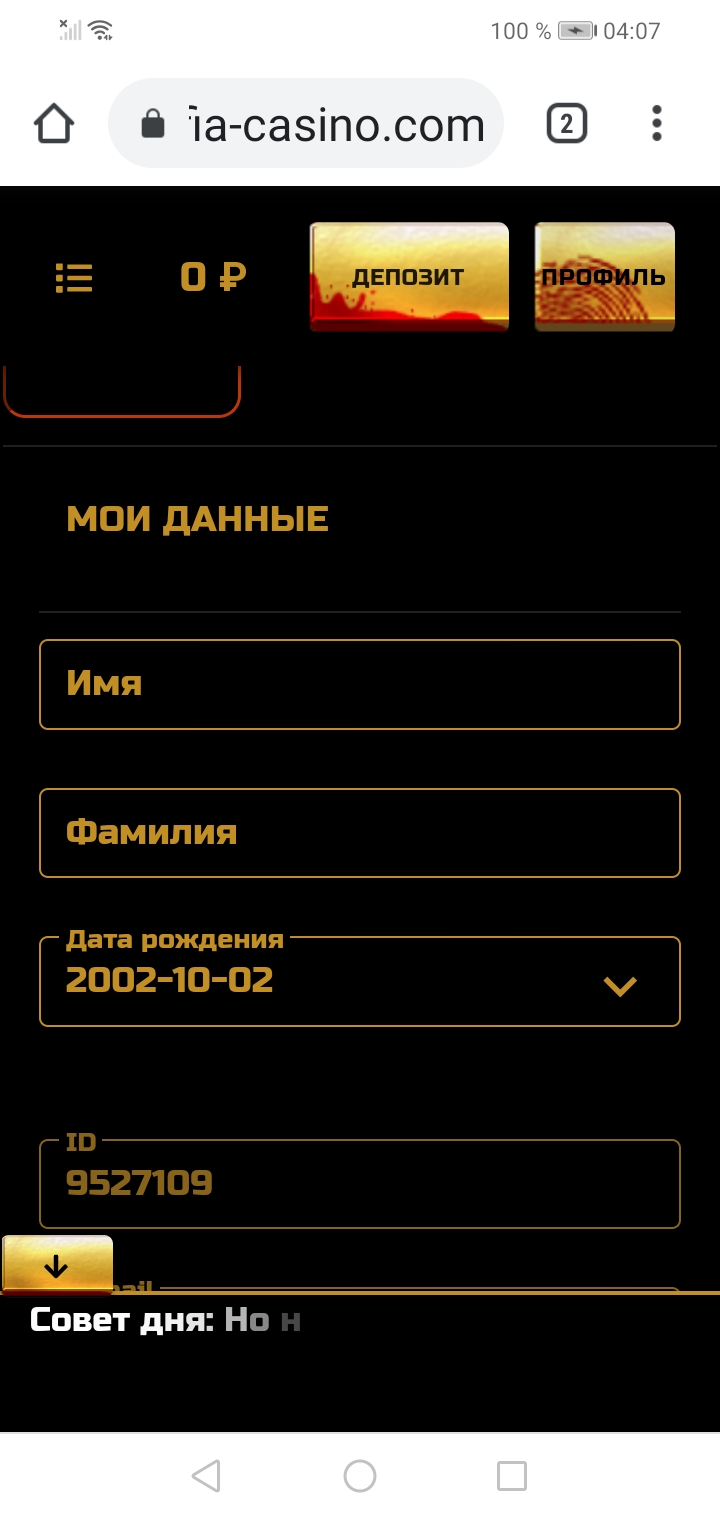The width and height of the screenshot is (720, 1520).
Task: Open browser tab switcher
Action: pyautogui.click(x=566, y=124)
